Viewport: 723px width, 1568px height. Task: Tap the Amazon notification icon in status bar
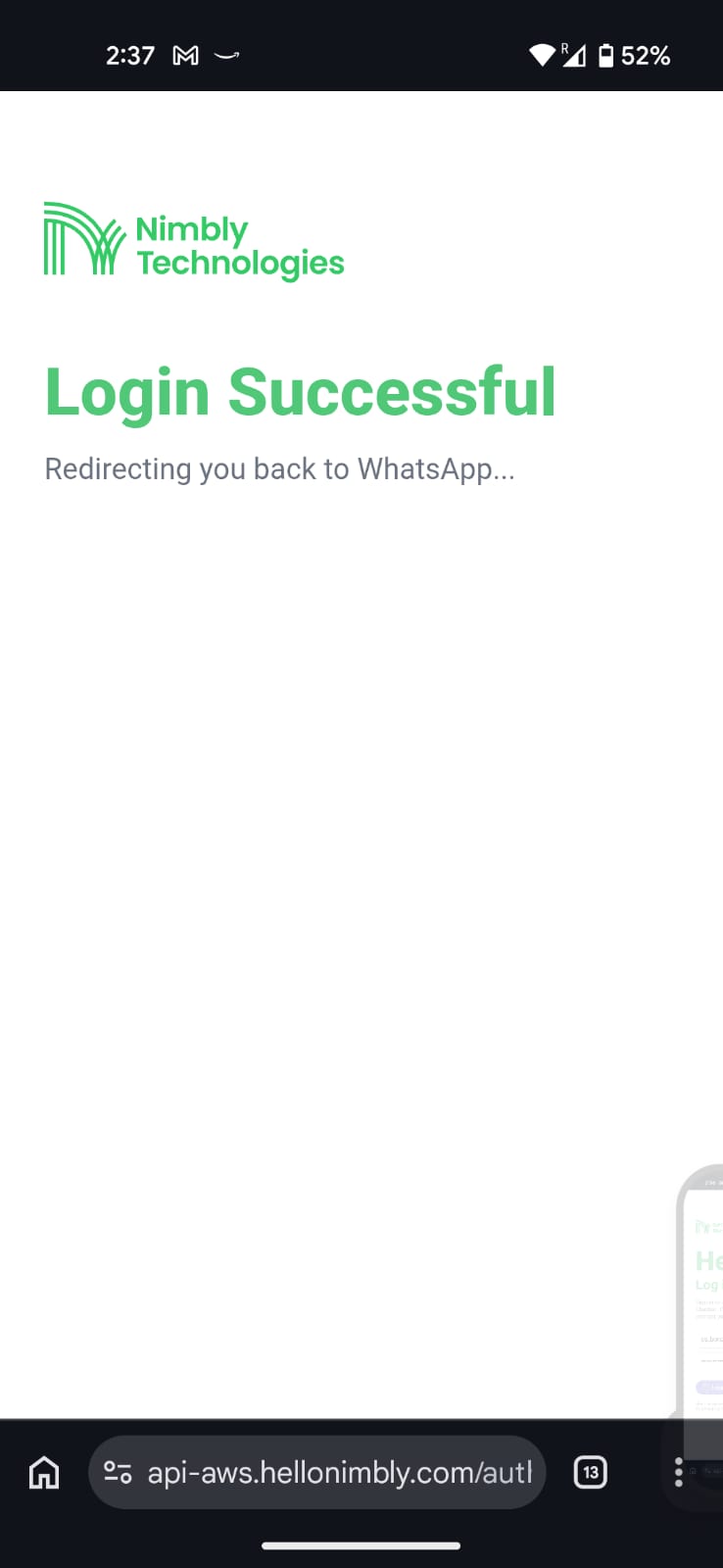click(227, 57)
